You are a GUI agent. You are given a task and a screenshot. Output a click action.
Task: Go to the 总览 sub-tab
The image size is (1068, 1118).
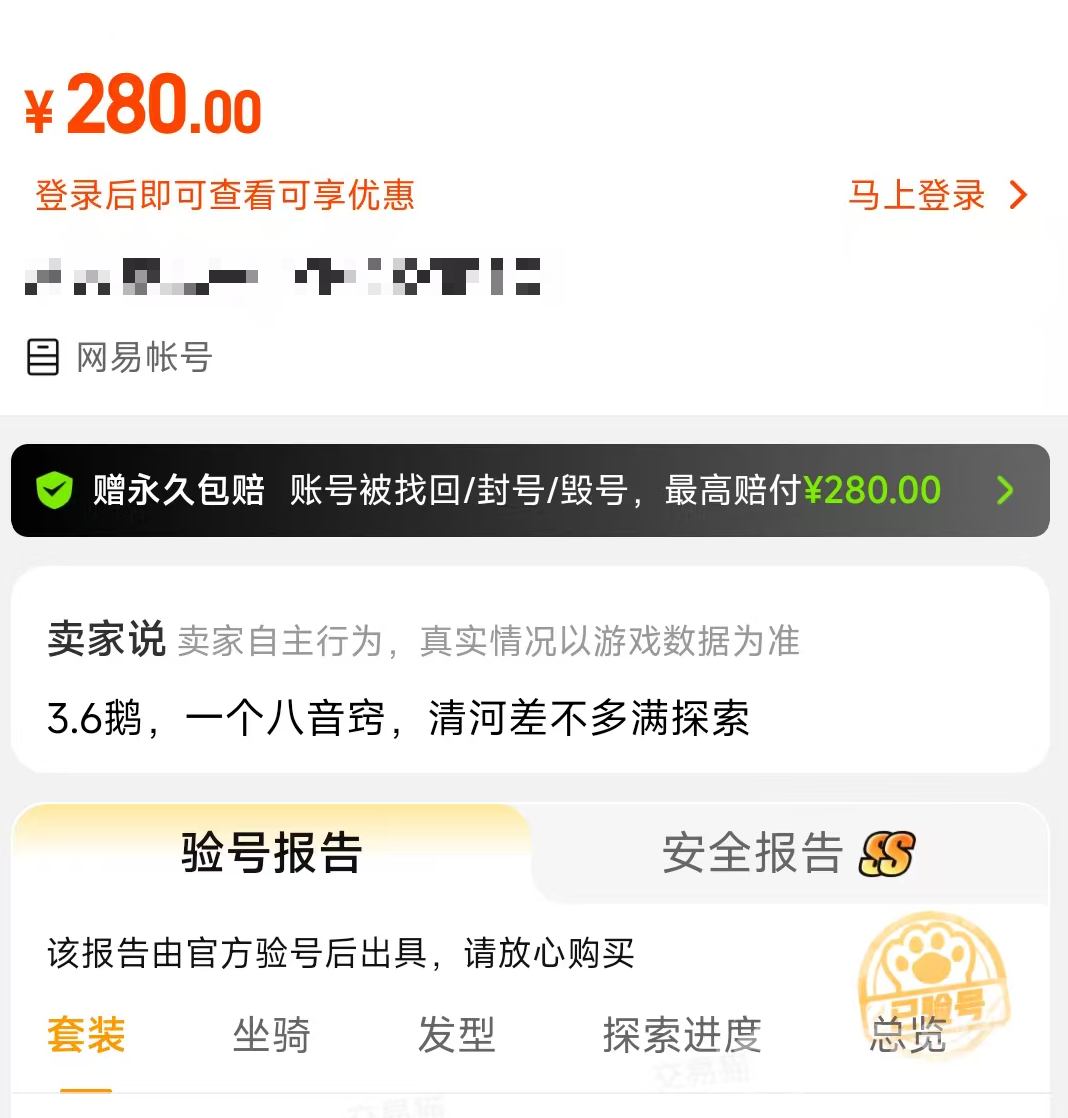pyautogui.click(x=906, y=1035)
